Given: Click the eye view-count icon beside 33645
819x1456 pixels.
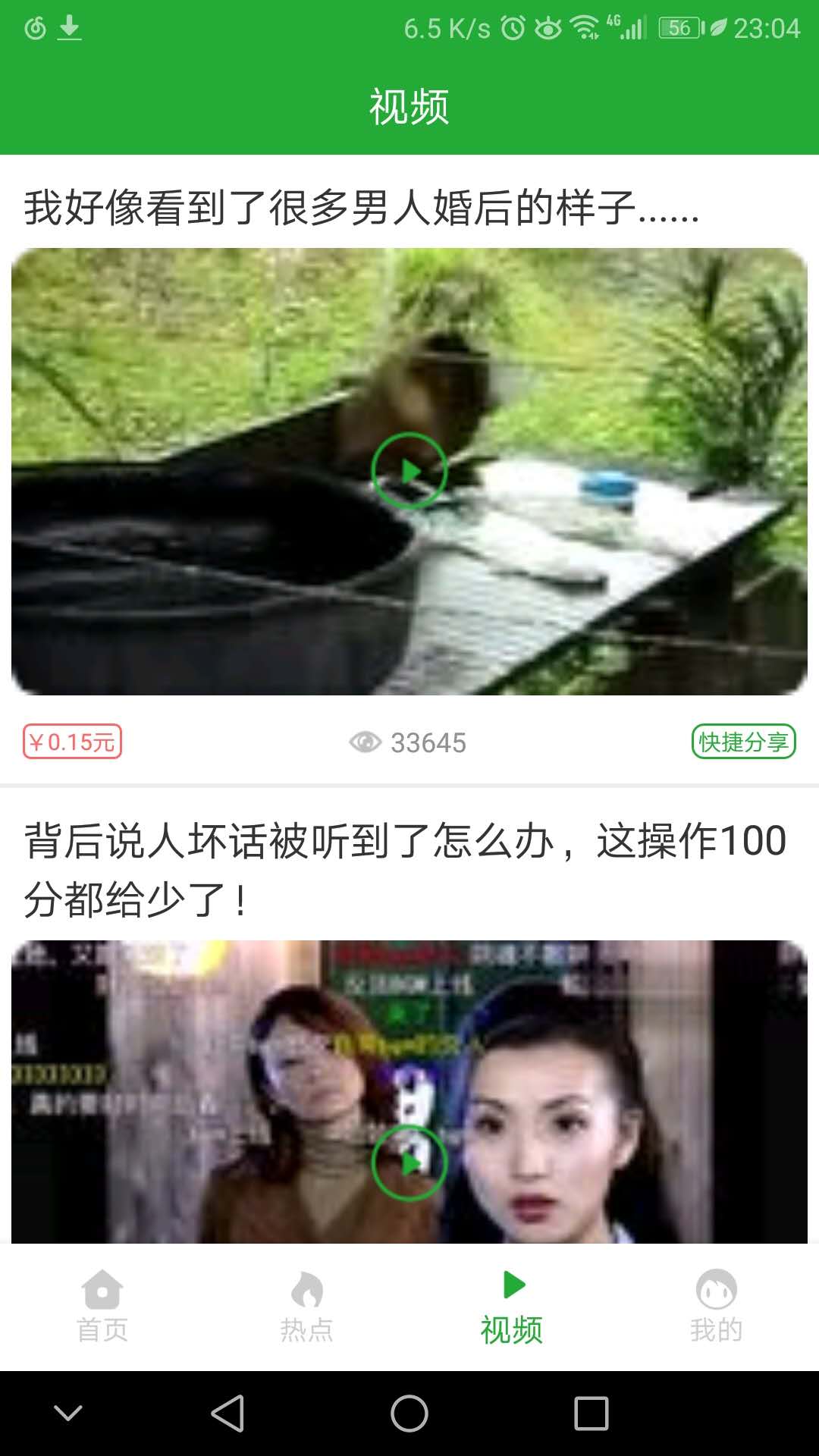Looking at the screenshot, I should pos(366,743).
